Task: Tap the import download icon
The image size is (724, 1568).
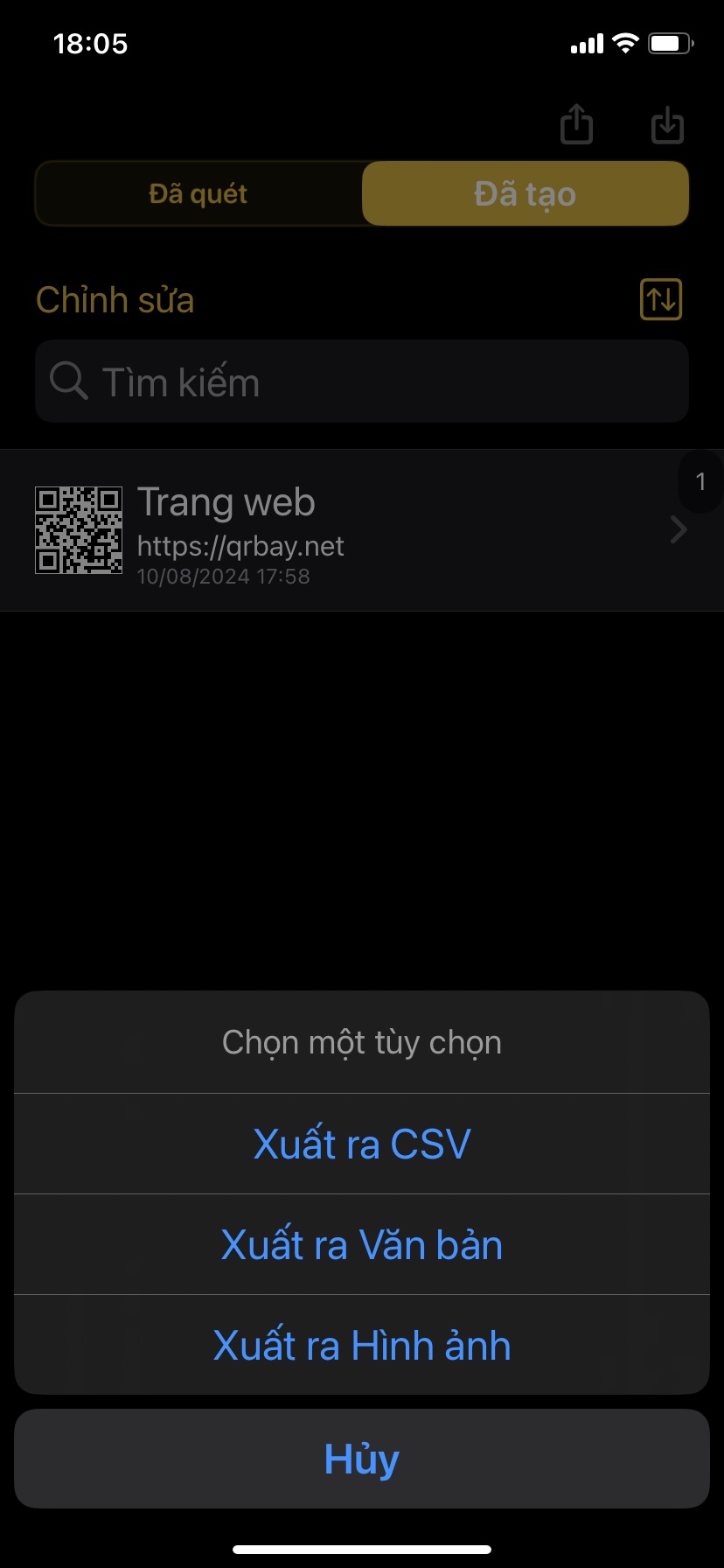Action: 668,124
